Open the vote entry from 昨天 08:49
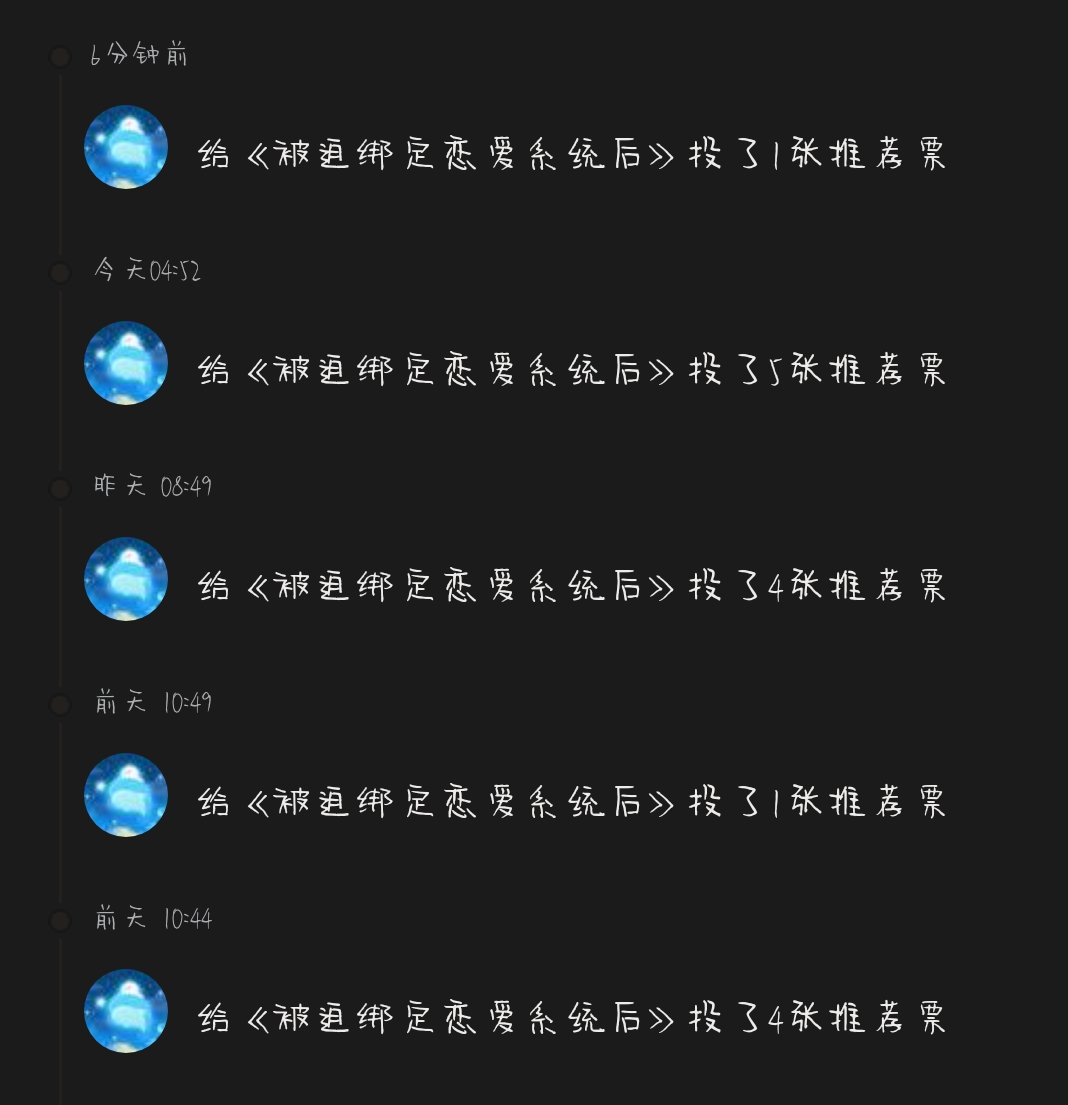The width and height of the screenshot is (1068, 1105). click(571, 586)
